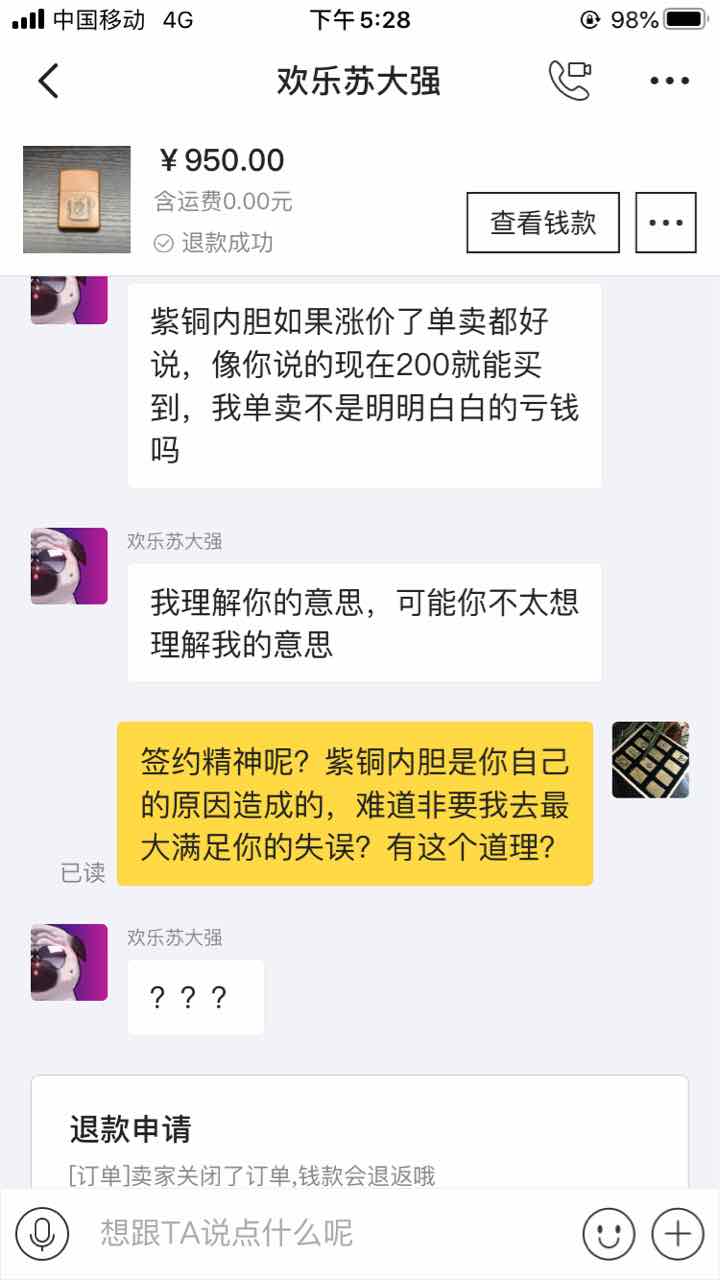View 欢乐苏大强's avatar next to ？？？
This screenshot has width=720, height=1280.
pyautogui.click(x=69, y=962)
